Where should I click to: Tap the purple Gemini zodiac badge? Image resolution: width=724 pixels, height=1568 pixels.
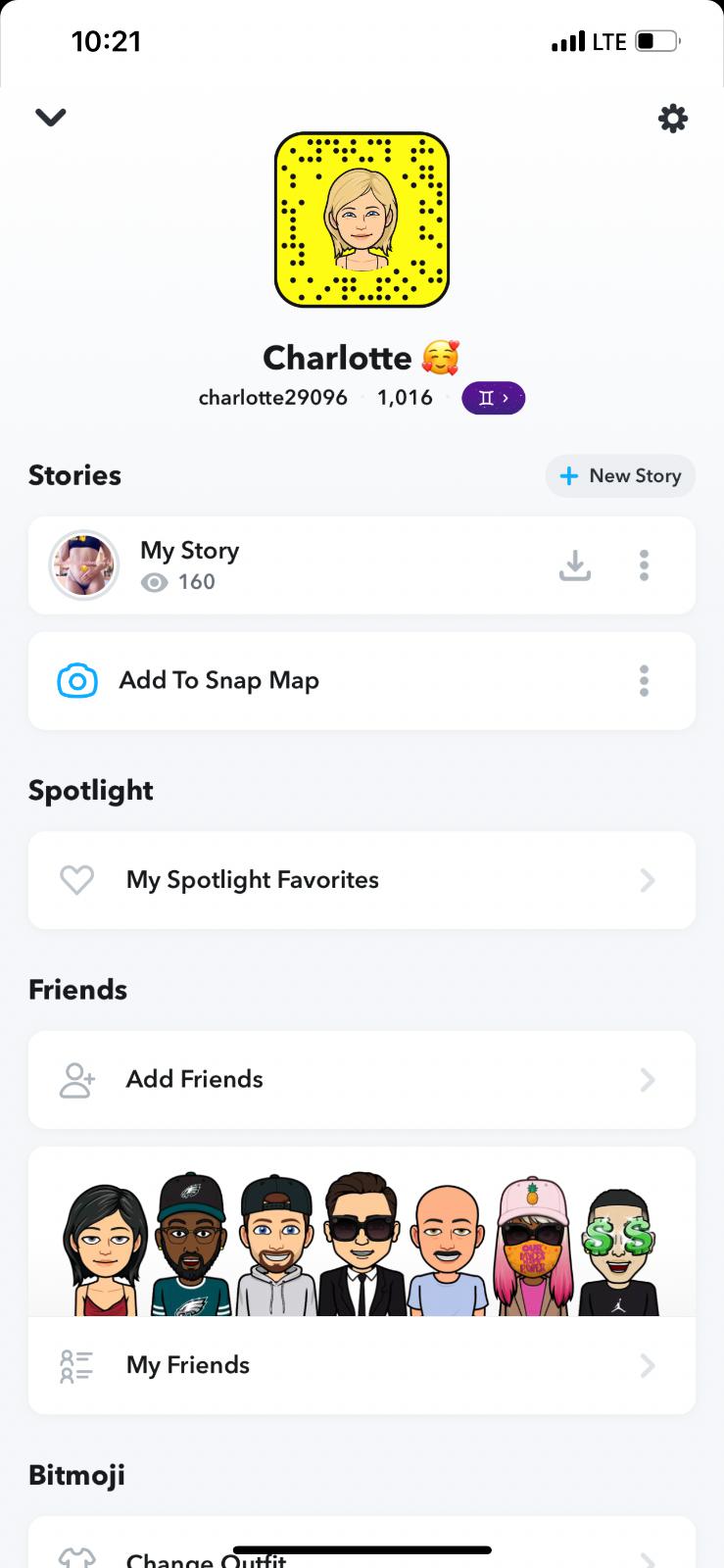click(493, 398)
